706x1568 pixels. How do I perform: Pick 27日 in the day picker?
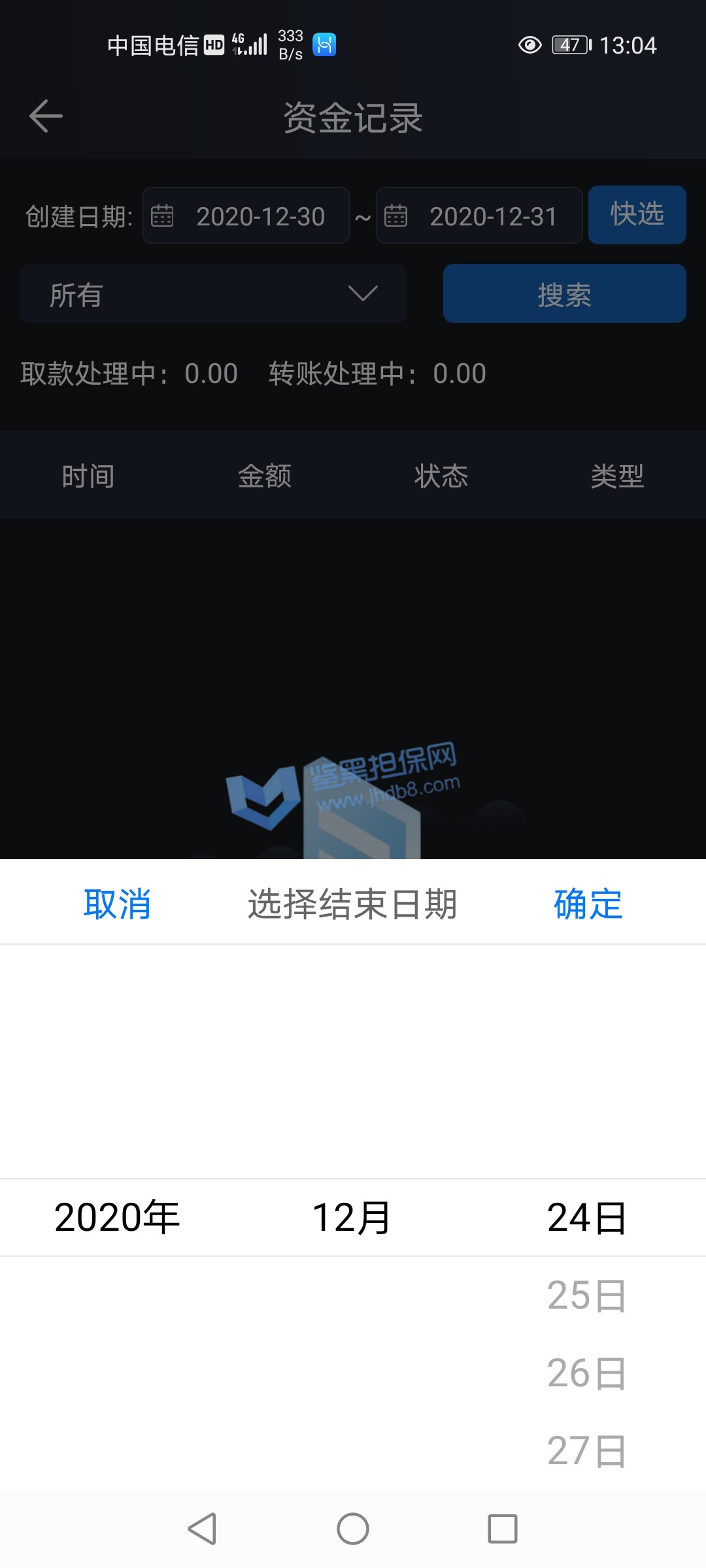coord(586,1450)
